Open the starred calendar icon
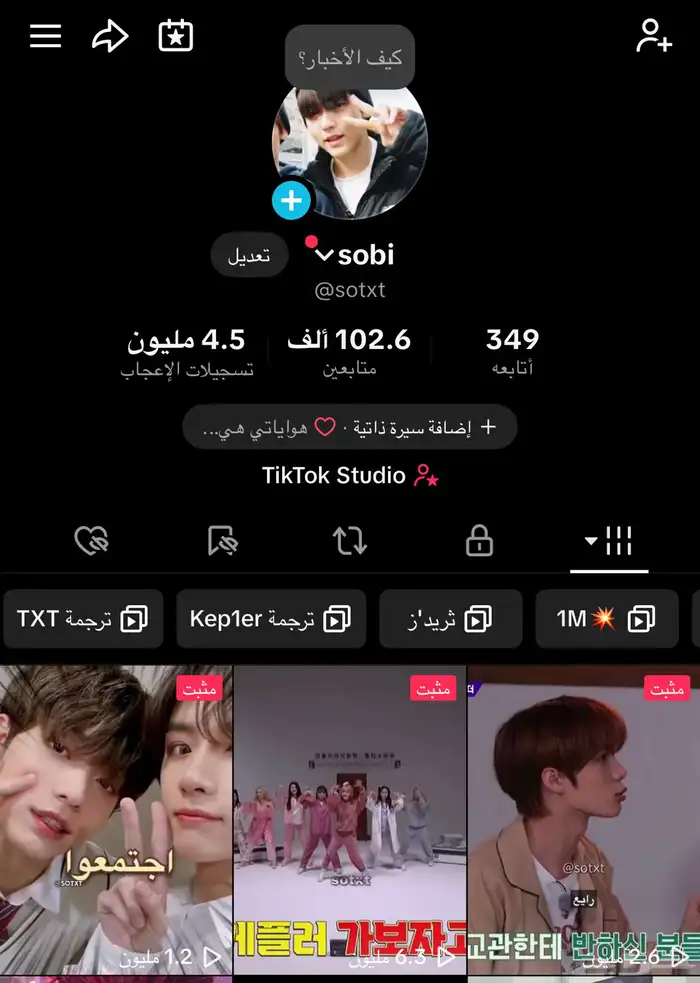700x983 pixels. 176,36
